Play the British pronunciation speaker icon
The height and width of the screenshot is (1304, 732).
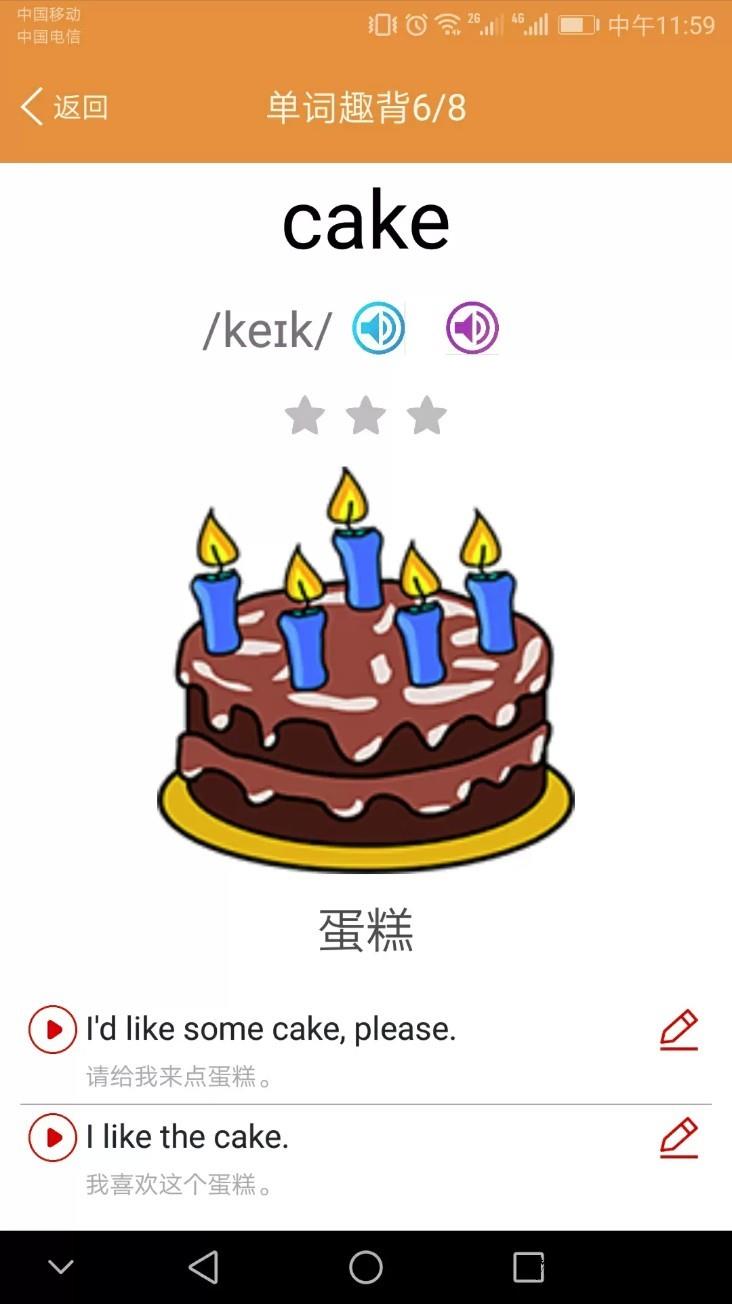(x=377, y=326)
